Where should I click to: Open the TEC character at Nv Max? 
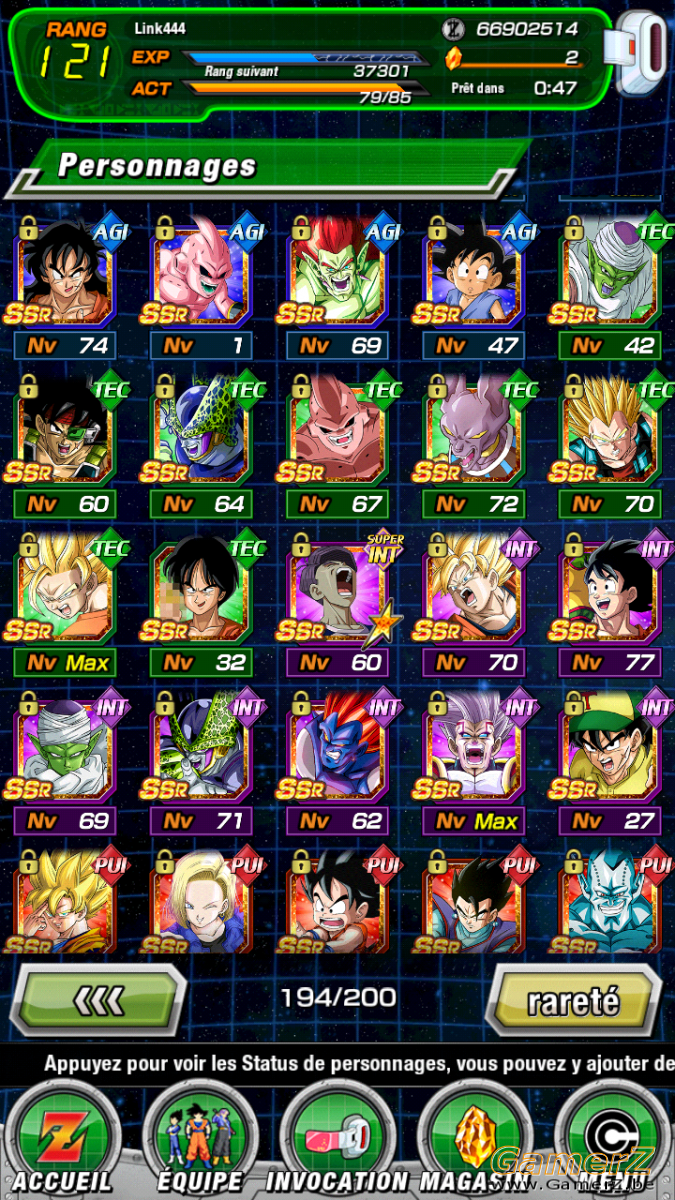click(x=66, y=588)
